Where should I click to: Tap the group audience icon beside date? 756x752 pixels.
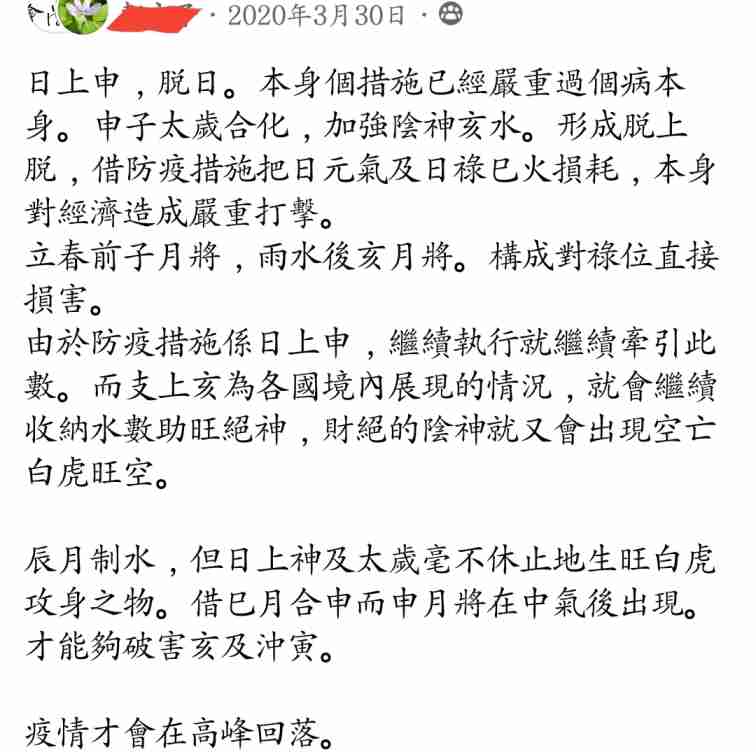tap(451, 14)
